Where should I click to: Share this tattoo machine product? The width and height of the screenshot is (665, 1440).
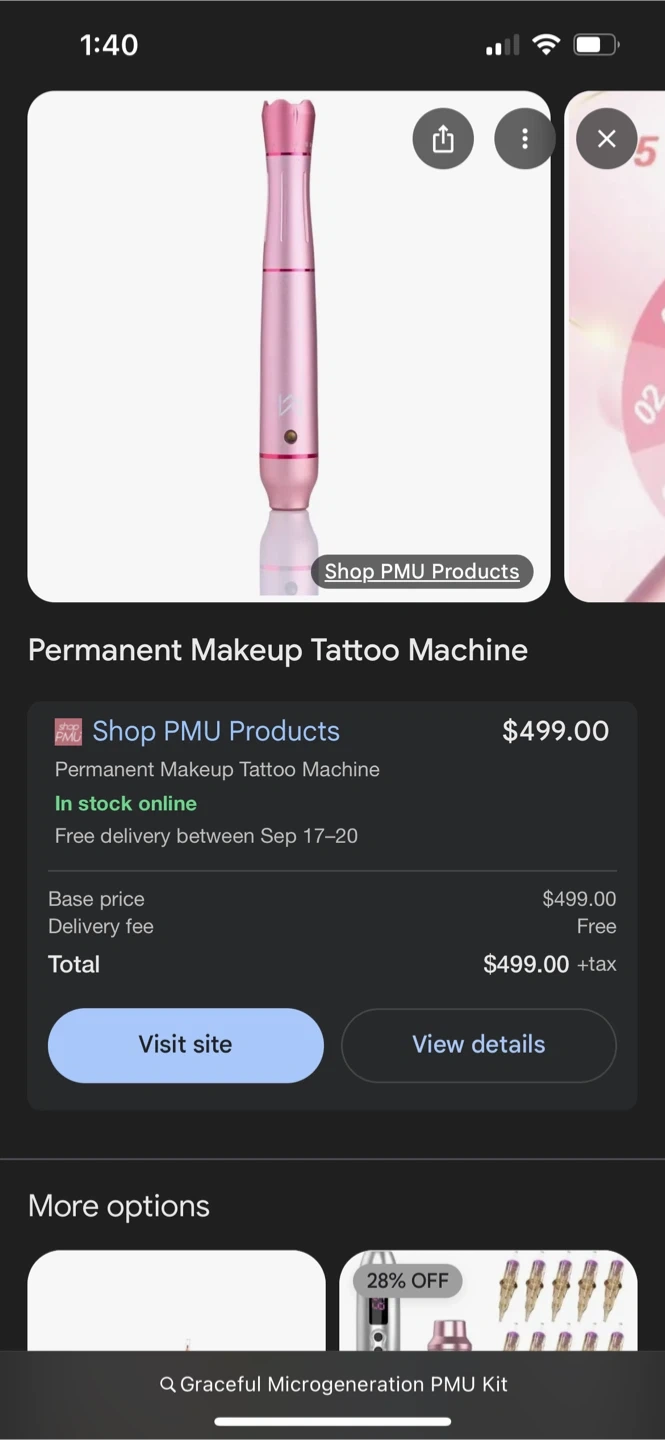[443, 139]
